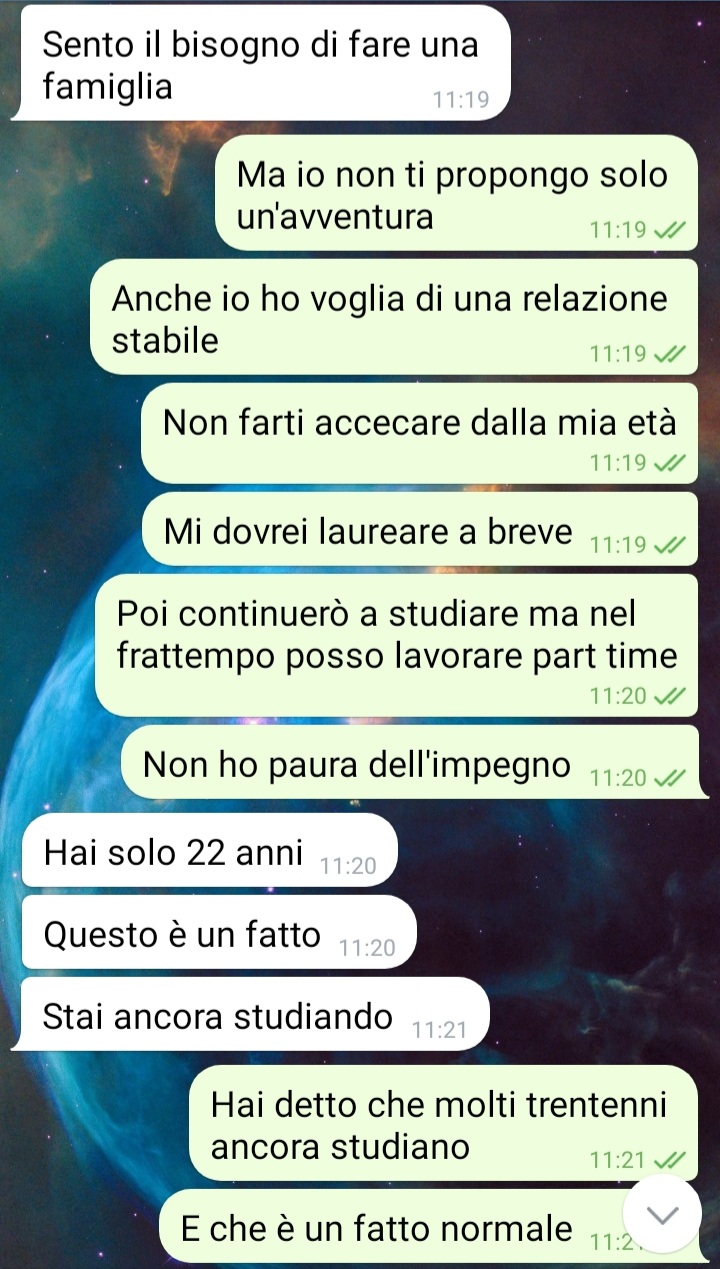Jump to the latest message with down arrow
720x1269 pixels.
tap(663, 1214)
